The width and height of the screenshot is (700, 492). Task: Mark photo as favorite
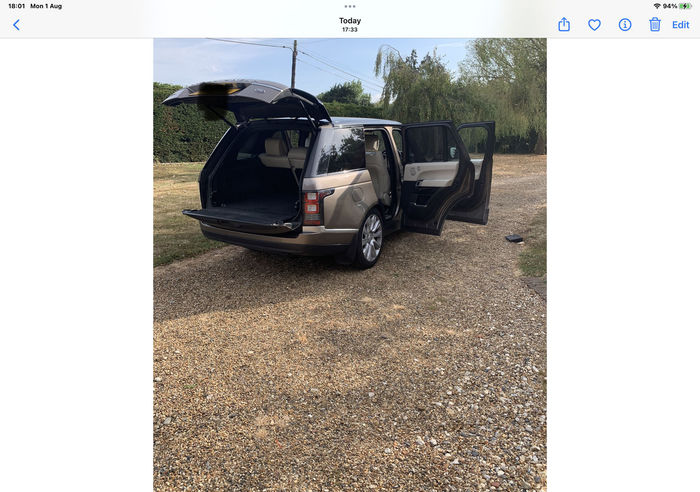coord(594,25)
